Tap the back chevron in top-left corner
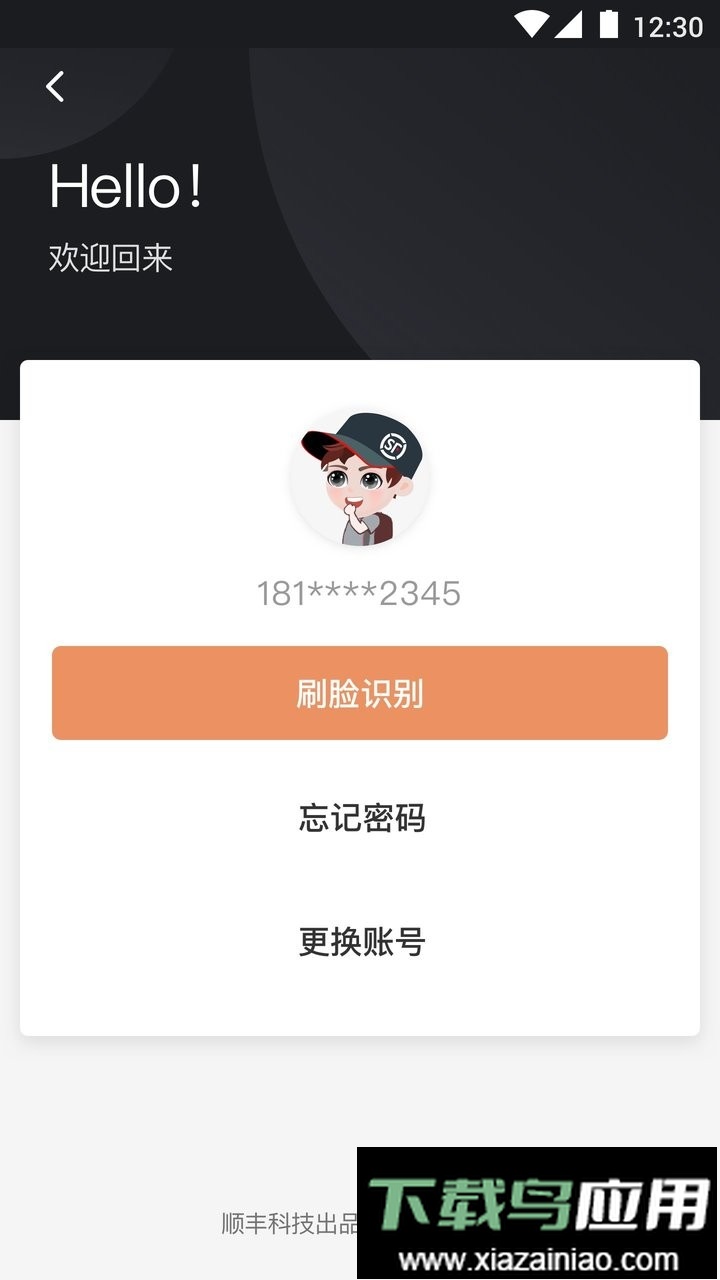 tap(55, 86)
